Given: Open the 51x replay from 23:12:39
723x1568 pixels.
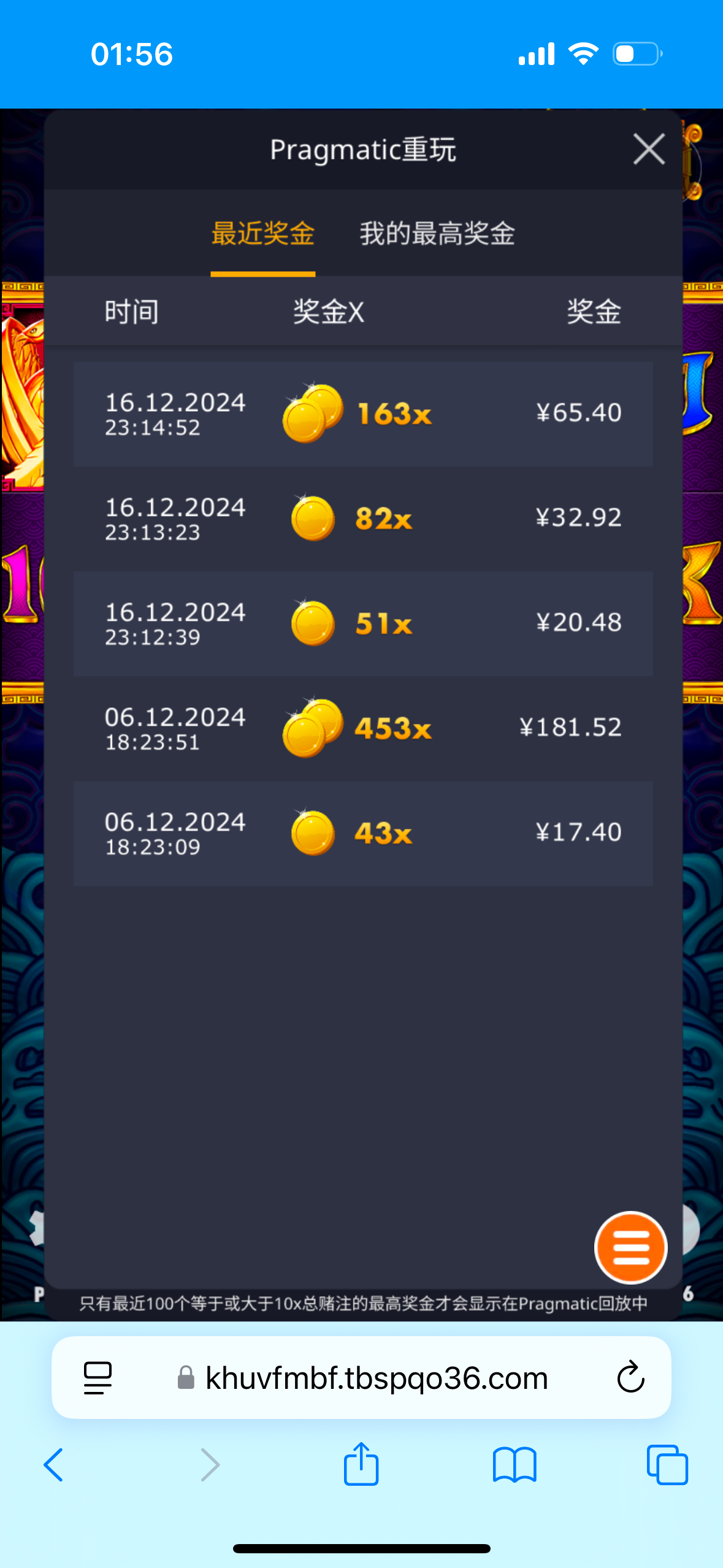Looking at the screenshot, I should click(363, 624).
